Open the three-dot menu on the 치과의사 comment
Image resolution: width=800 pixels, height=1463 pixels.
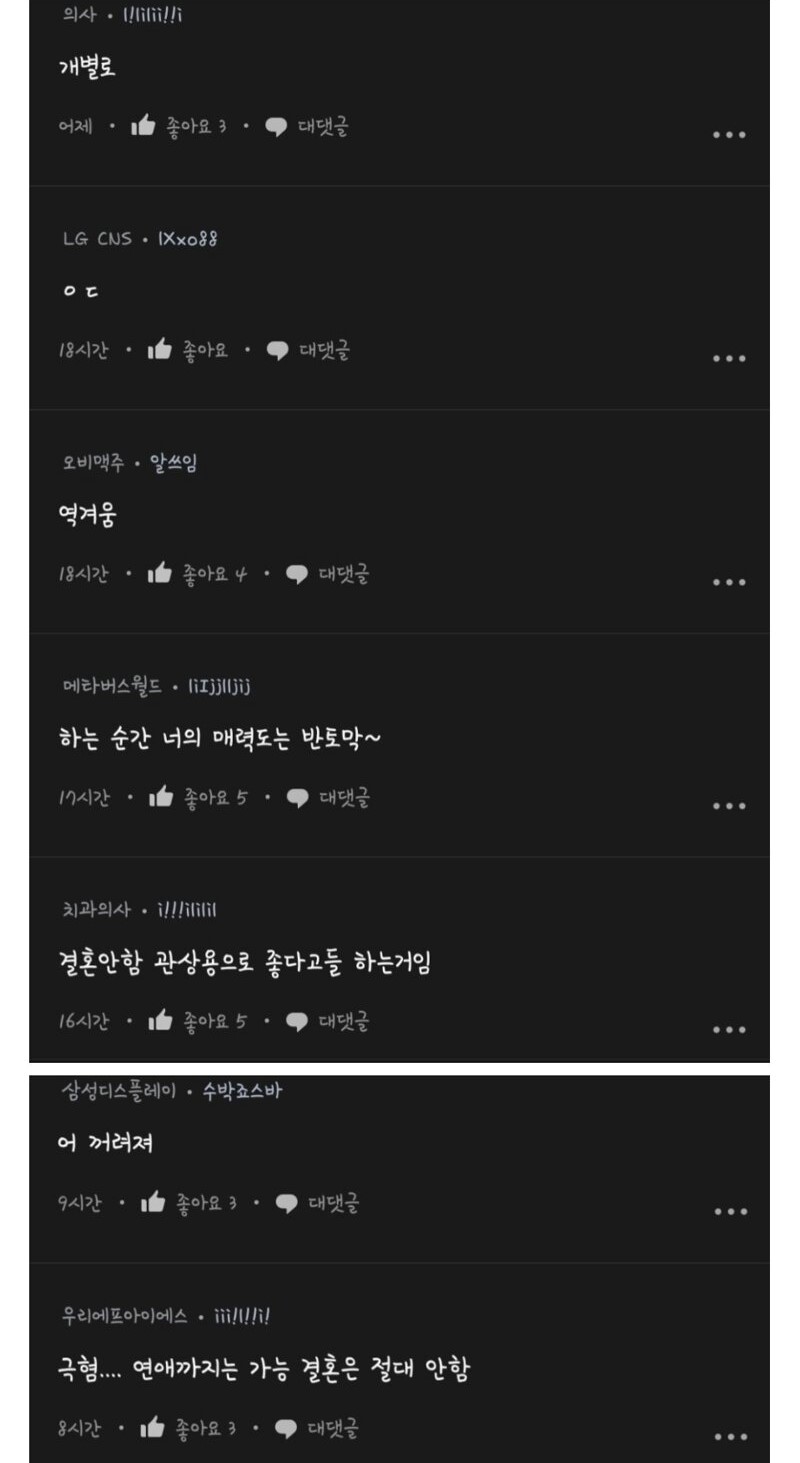[729, 1029]
